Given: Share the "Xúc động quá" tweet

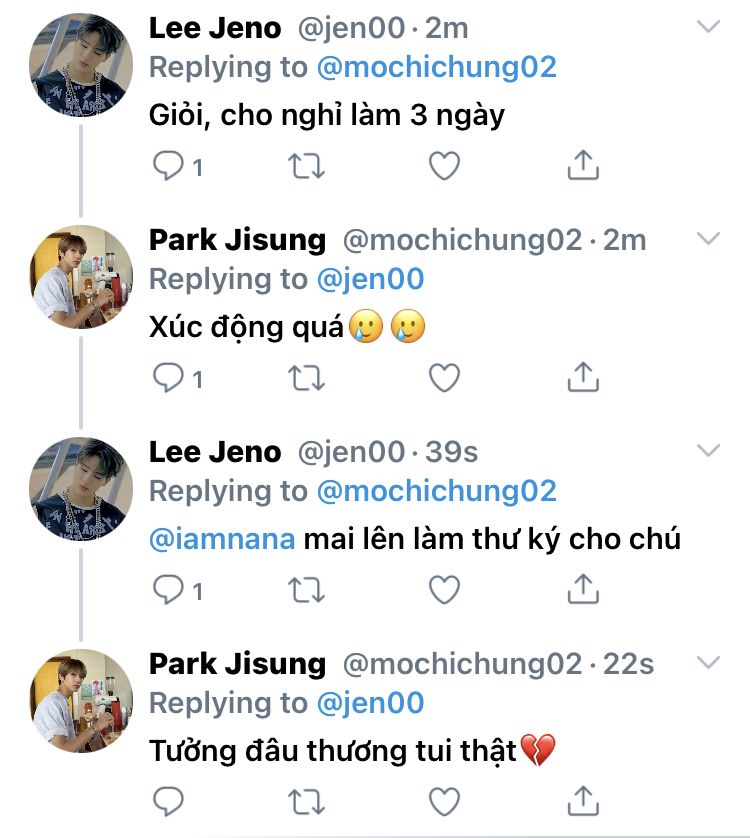Looking at the screenshot, I should [x=582, y=378].
